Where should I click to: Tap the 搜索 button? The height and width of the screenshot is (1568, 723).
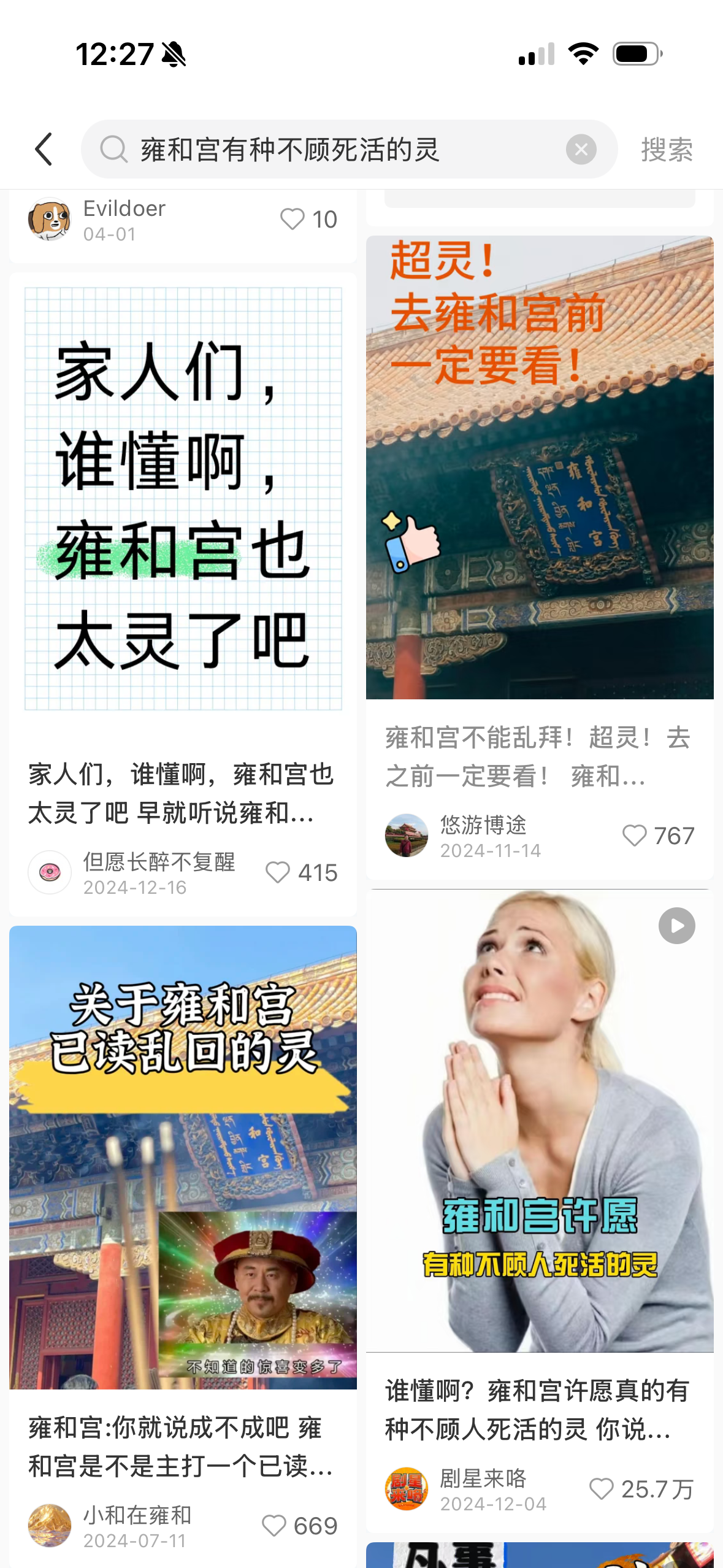667,149
